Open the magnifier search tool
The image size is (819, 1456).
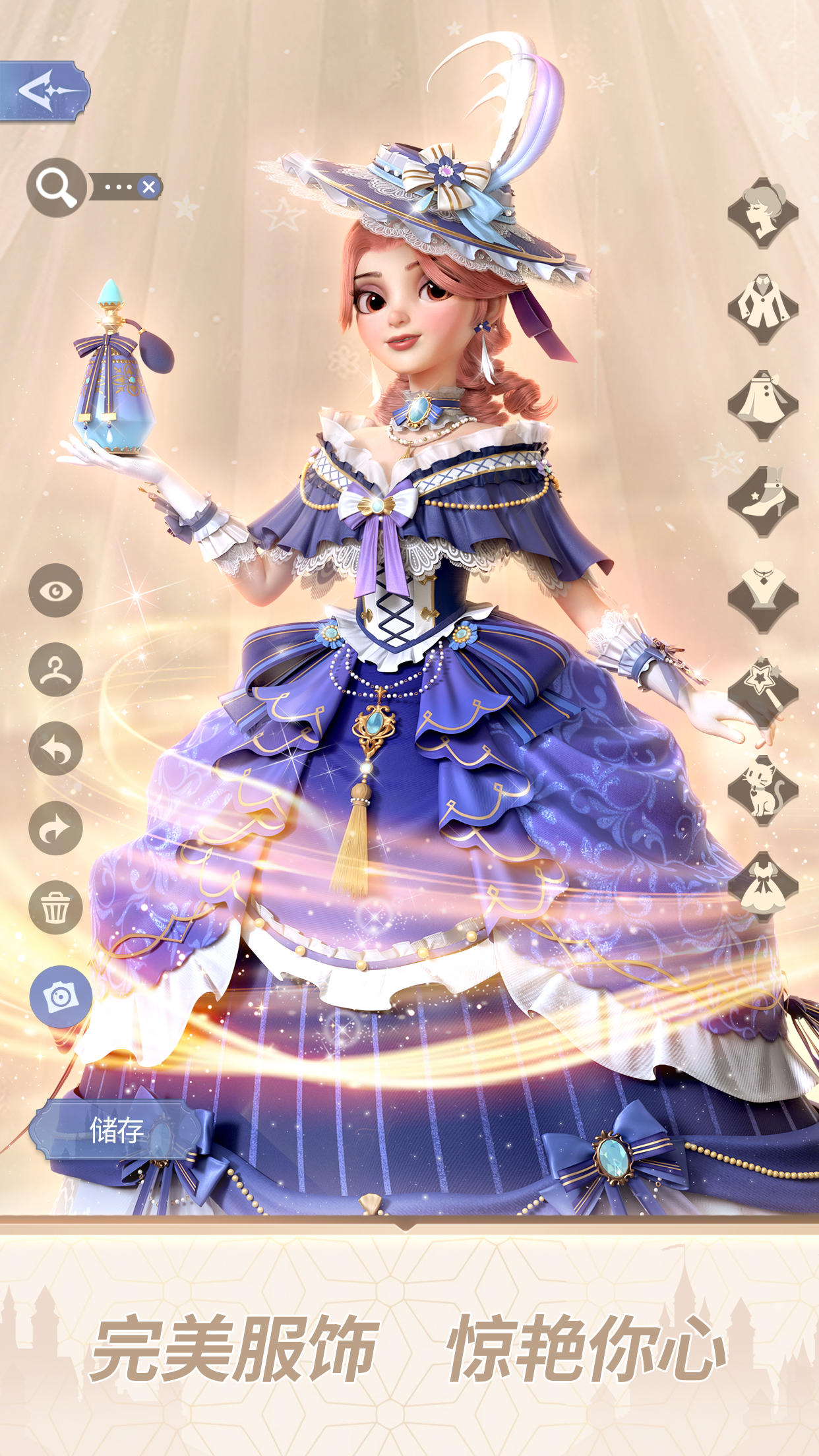click(56, 187)
